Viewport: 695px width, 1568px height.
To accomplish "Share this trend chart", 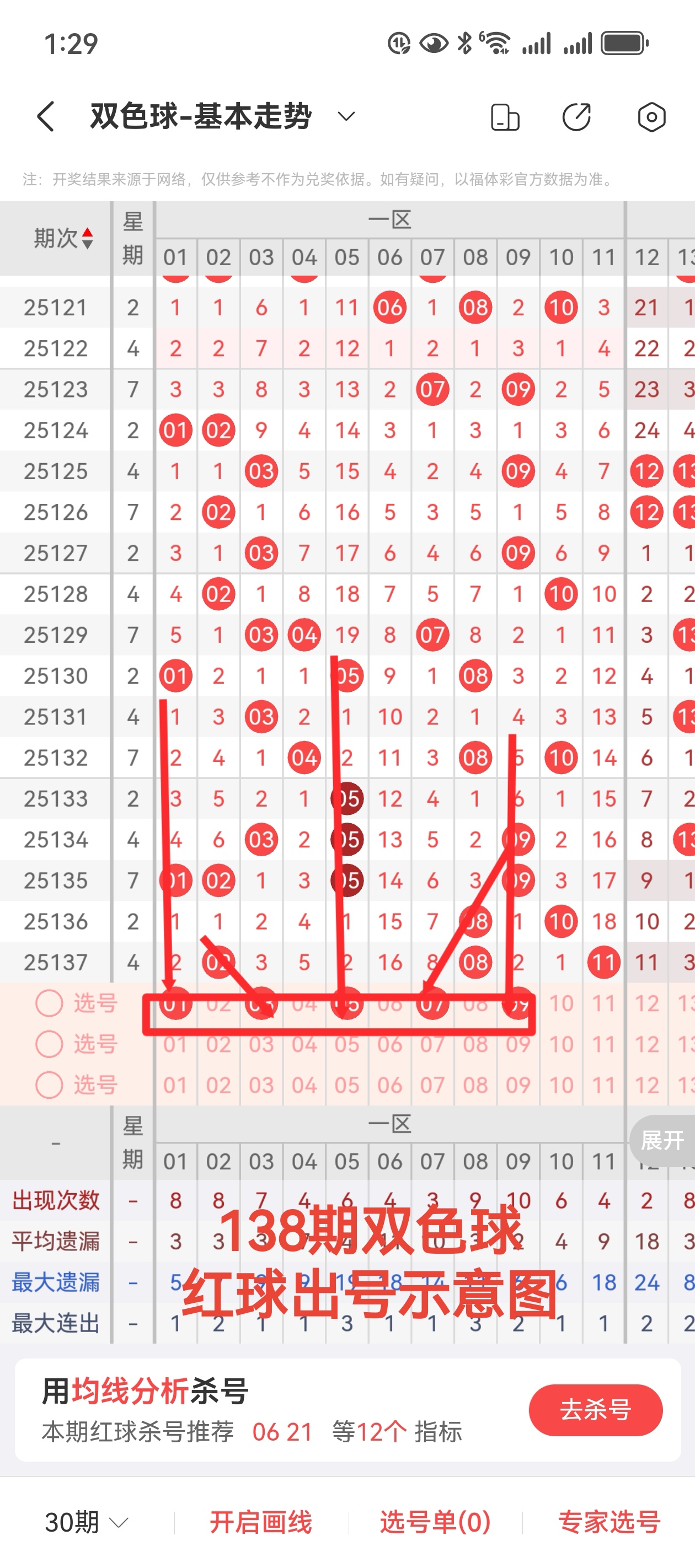I will click(x=576, y=117).
